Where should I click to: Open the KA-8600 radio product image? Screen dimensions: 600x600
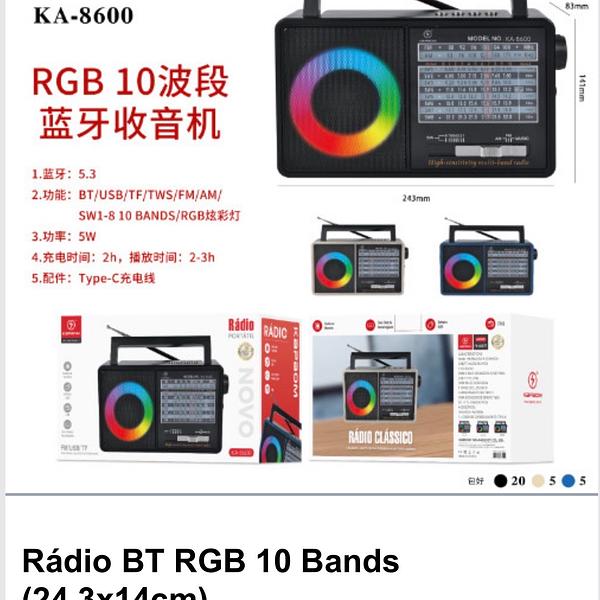[300, 245]
